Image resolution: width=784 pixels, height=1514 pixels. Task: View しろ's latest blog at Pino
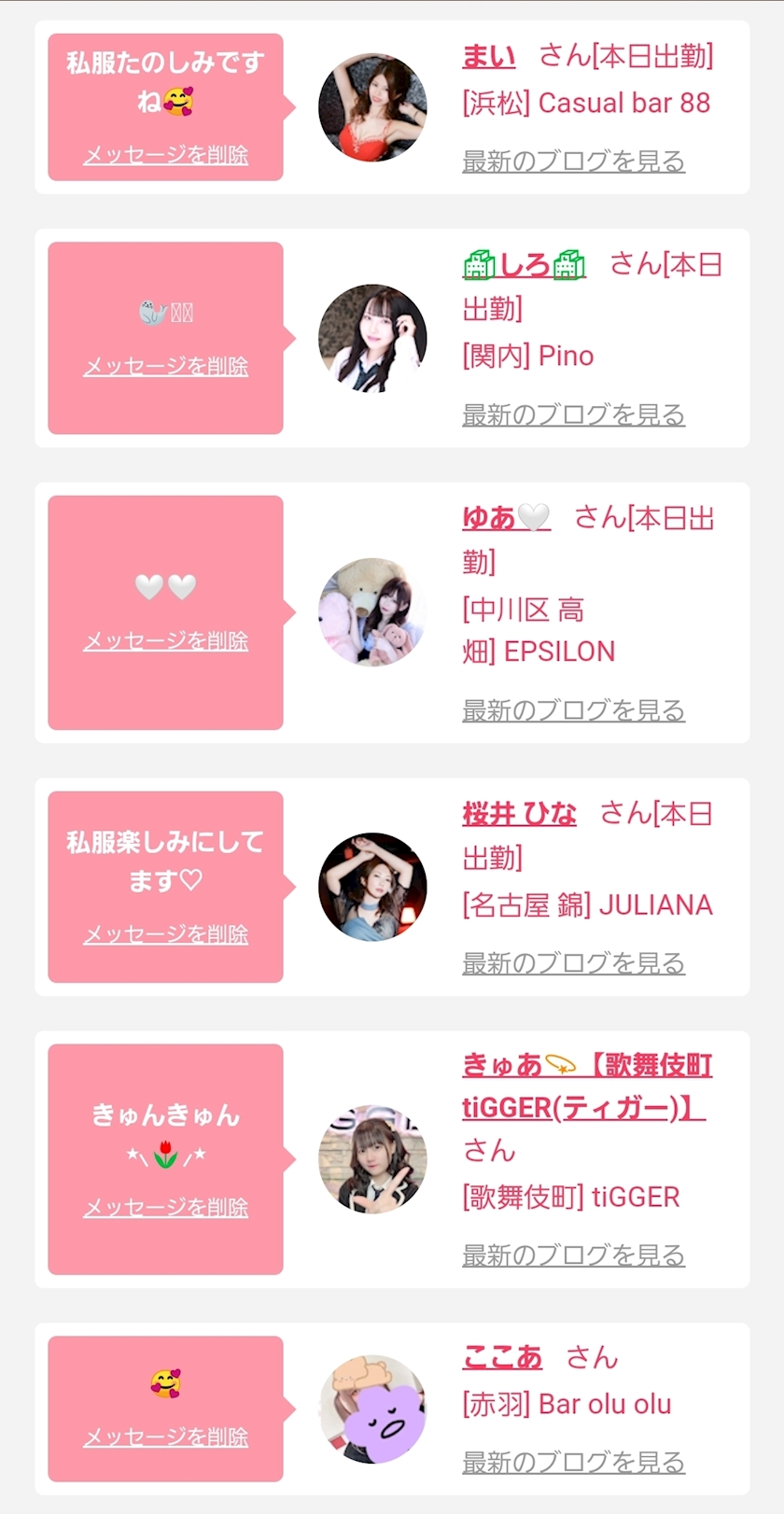[x=574, y=414]
